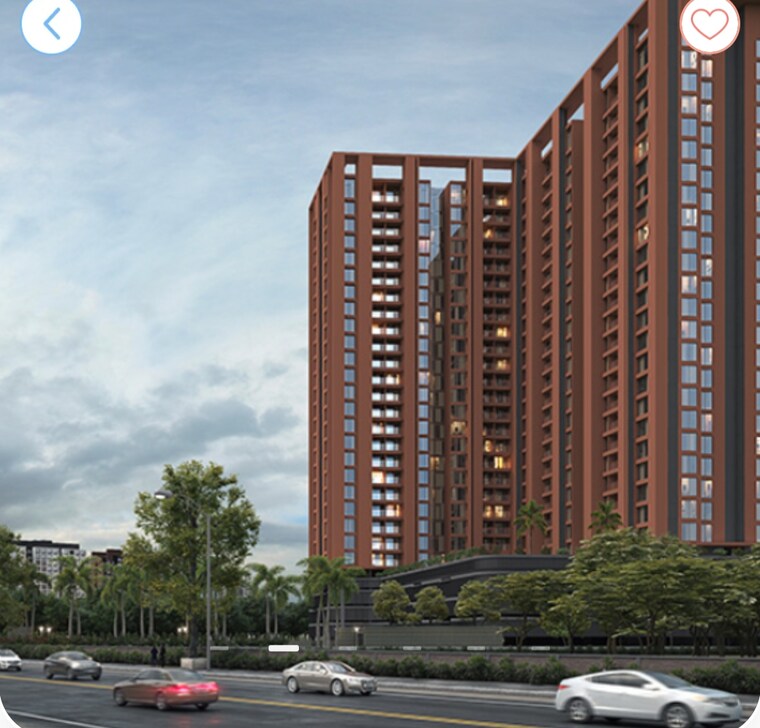Image resolution: width=760 pixels, height=728 pixels.
Task: Save this property with the heart icon
Action: [709, 24]
